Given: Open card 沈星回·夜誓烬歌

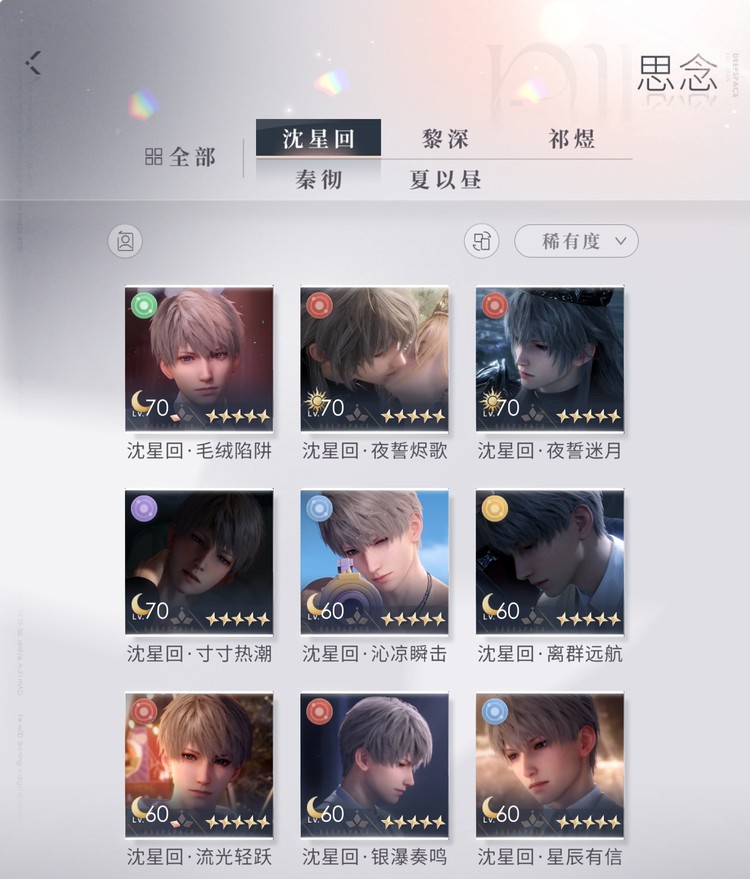Looking at the screenshot, I should (x=374, y=359).
